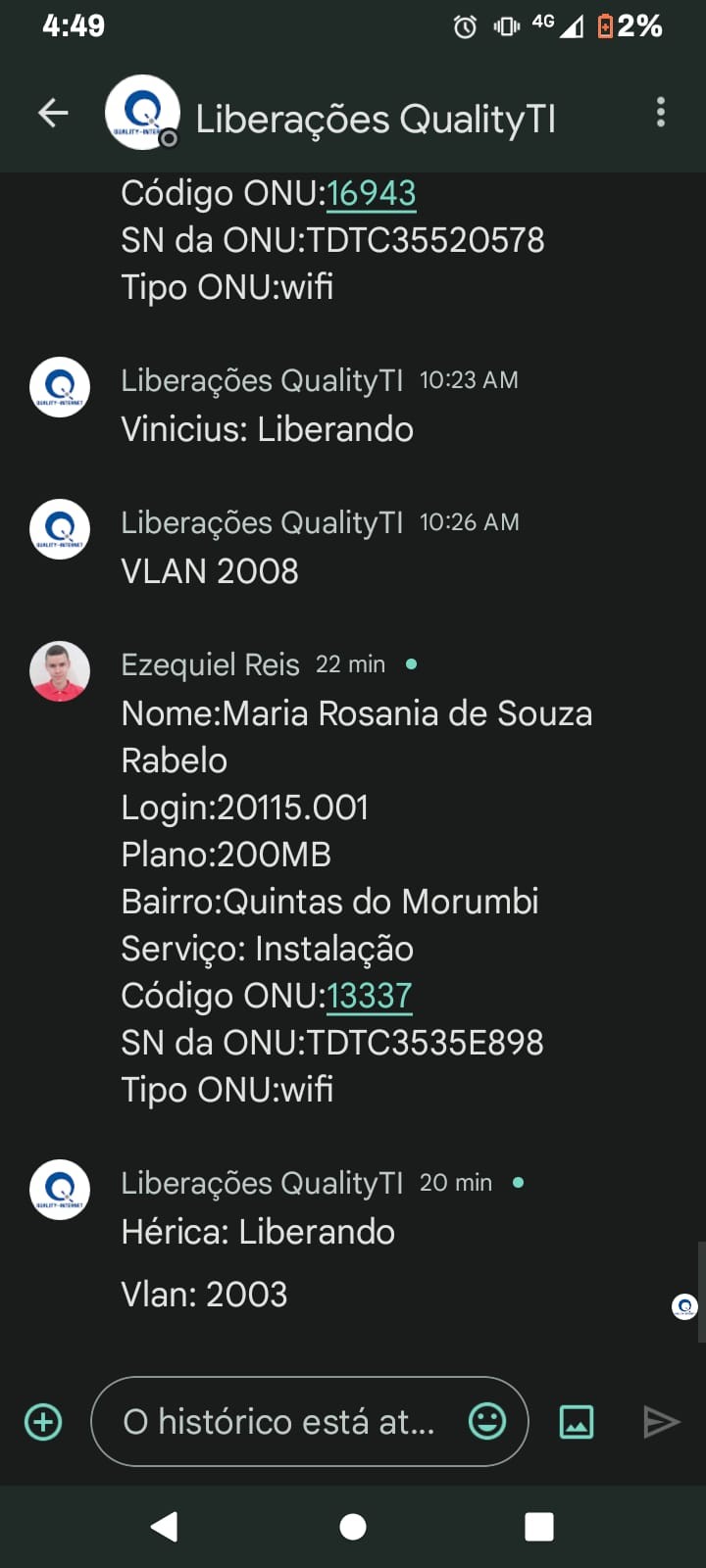Screen dimensions: 706x1568
Task: Tap the system home button
Action: (x=353, y=1526)
